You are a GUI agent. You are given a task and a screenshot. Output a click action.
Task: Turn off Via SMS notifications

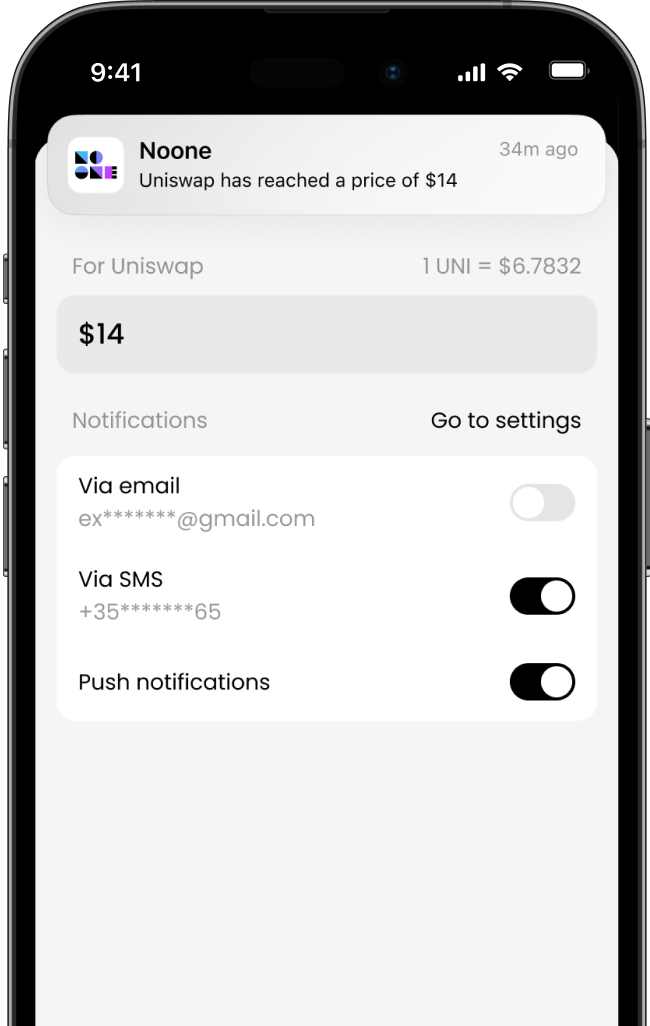[x=542, y=596]
